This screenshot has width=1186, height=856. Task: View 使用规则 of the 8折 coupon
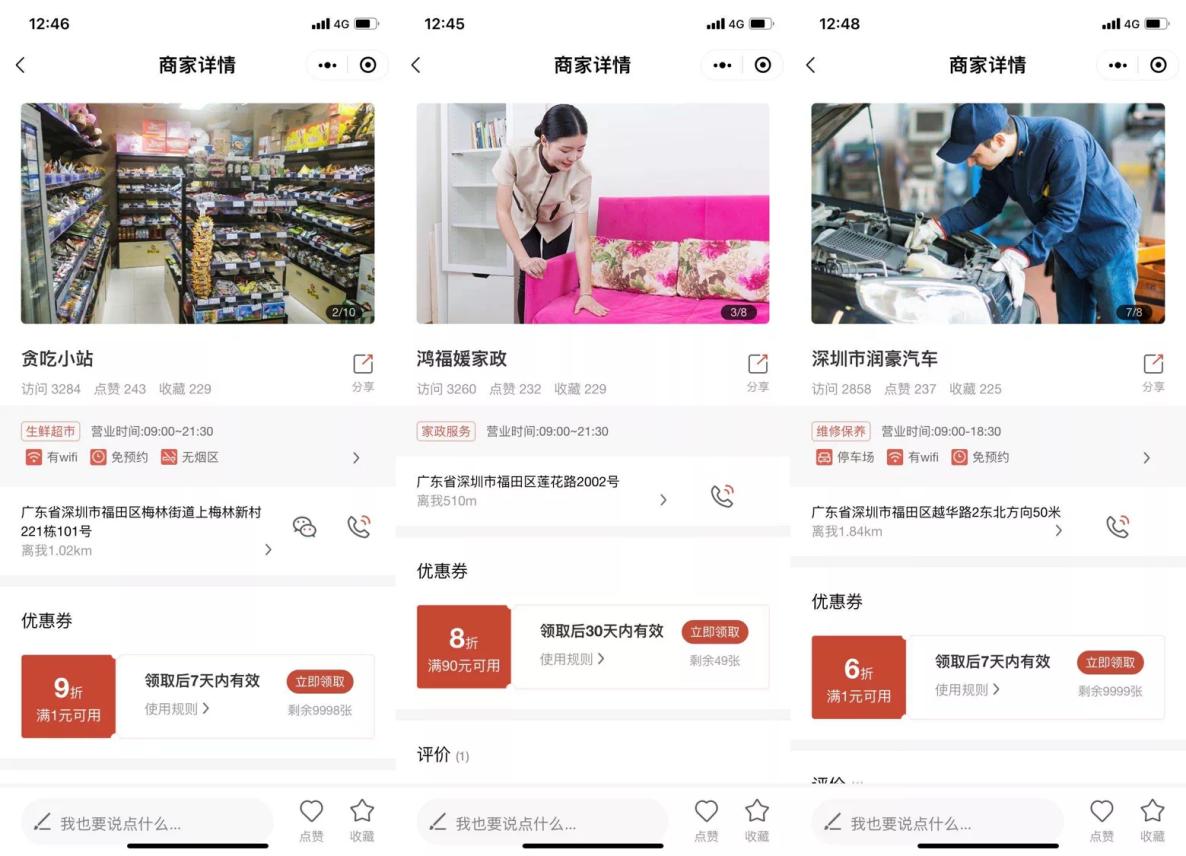pos(572,659)
